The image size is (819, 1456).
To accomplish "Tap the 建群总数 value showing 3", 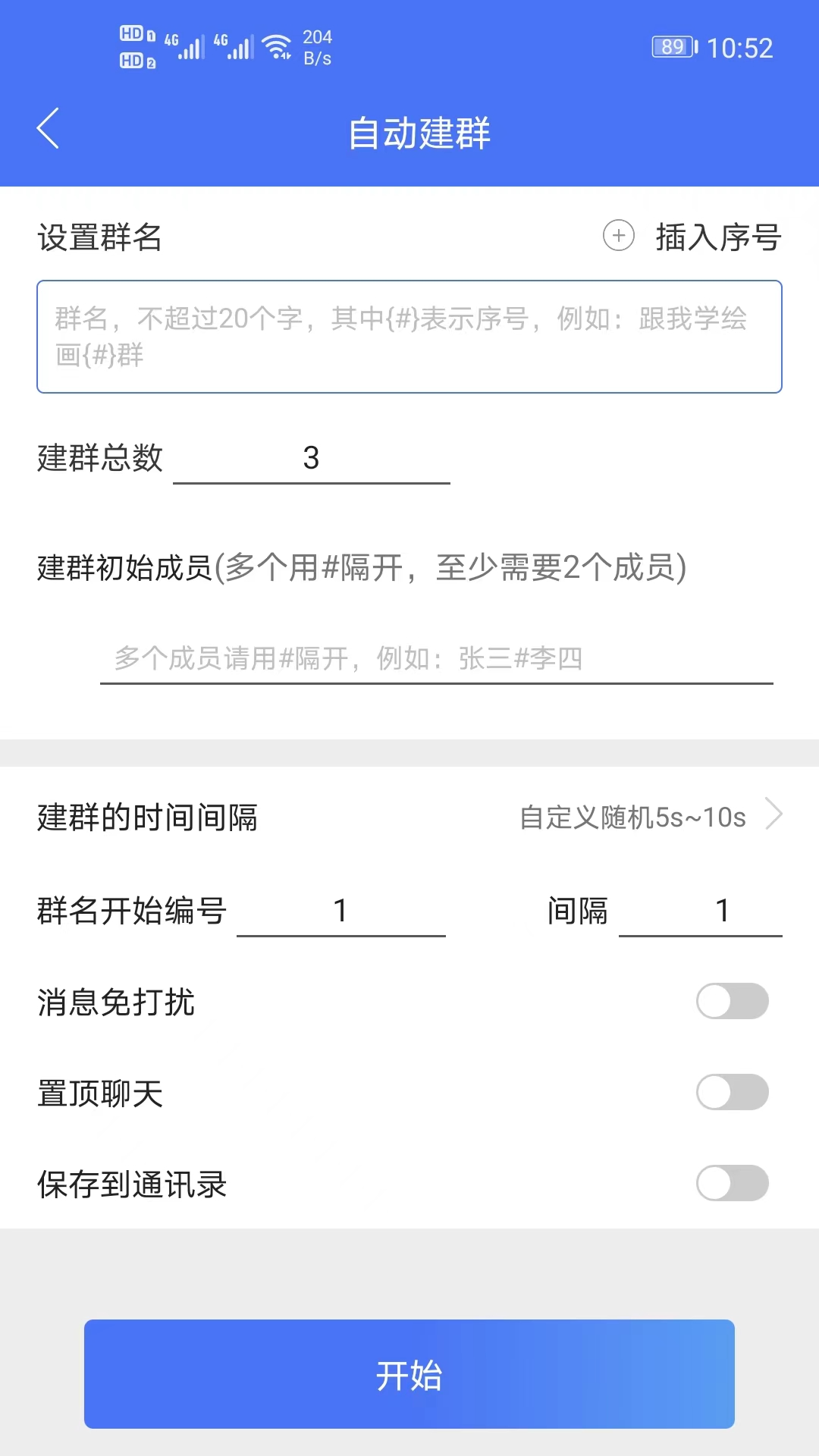I will [x=312, y=457].
